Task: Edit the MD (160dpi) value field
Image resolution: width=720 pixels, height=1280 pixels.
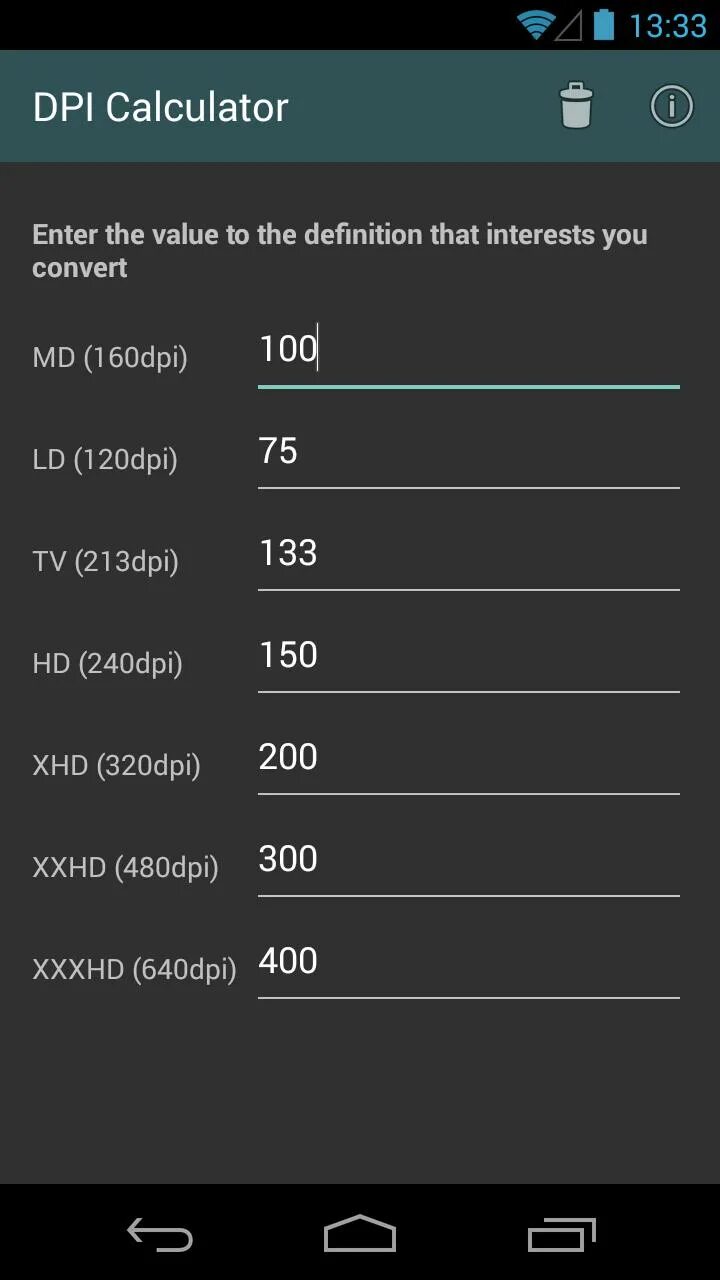Action: [x=468, y=350]
